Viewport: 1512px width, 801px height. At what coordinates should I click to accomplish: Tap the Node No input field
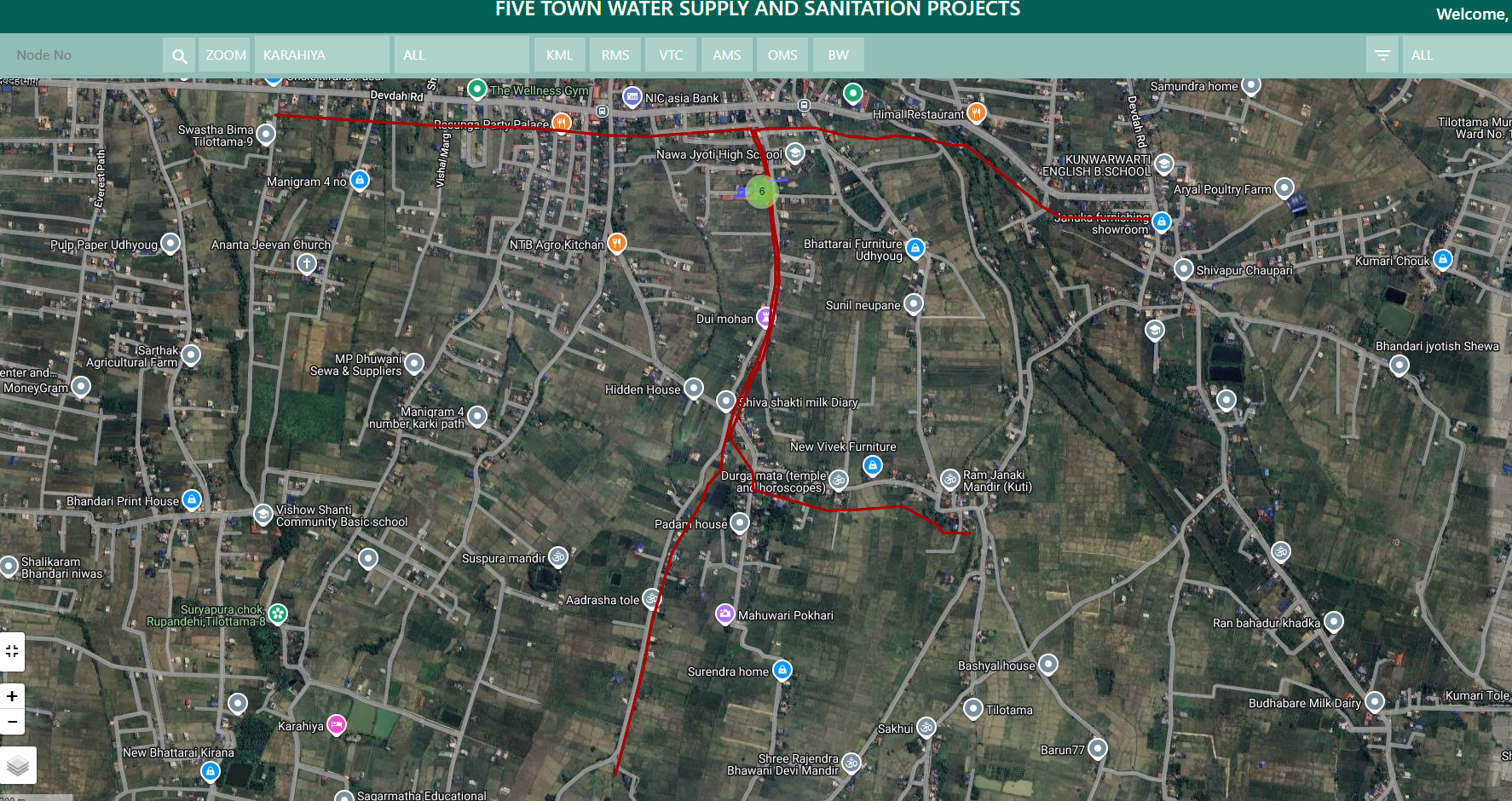click(x=81, y=55)
